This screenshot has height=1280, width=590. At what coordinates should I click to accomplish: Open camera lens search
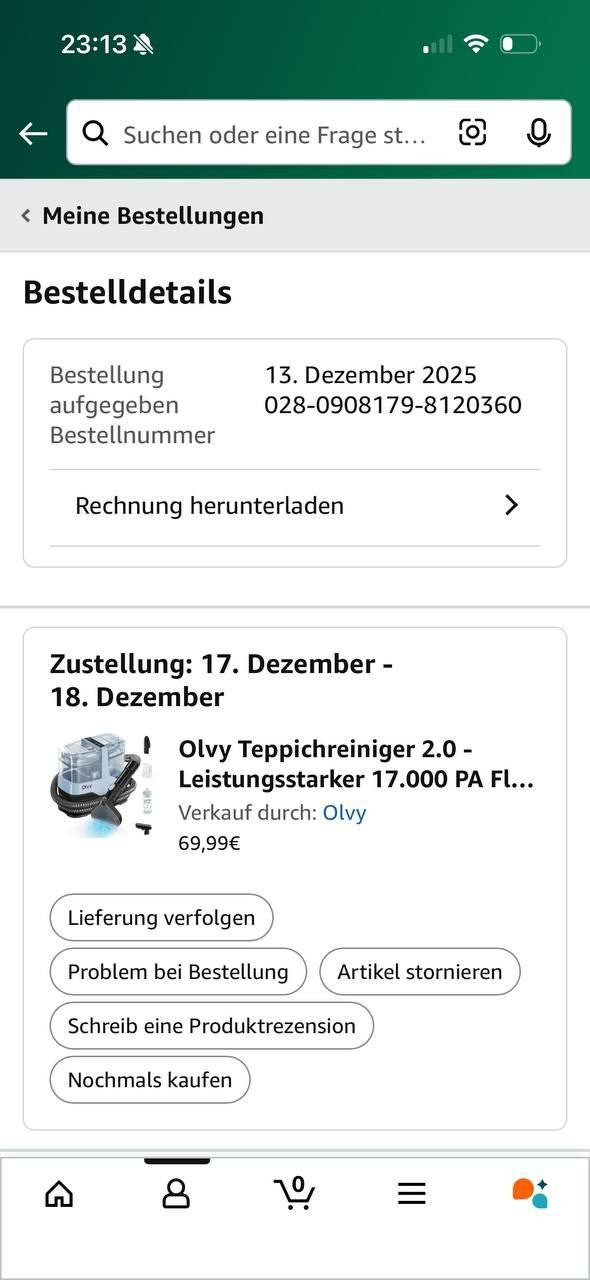[473, 132]
